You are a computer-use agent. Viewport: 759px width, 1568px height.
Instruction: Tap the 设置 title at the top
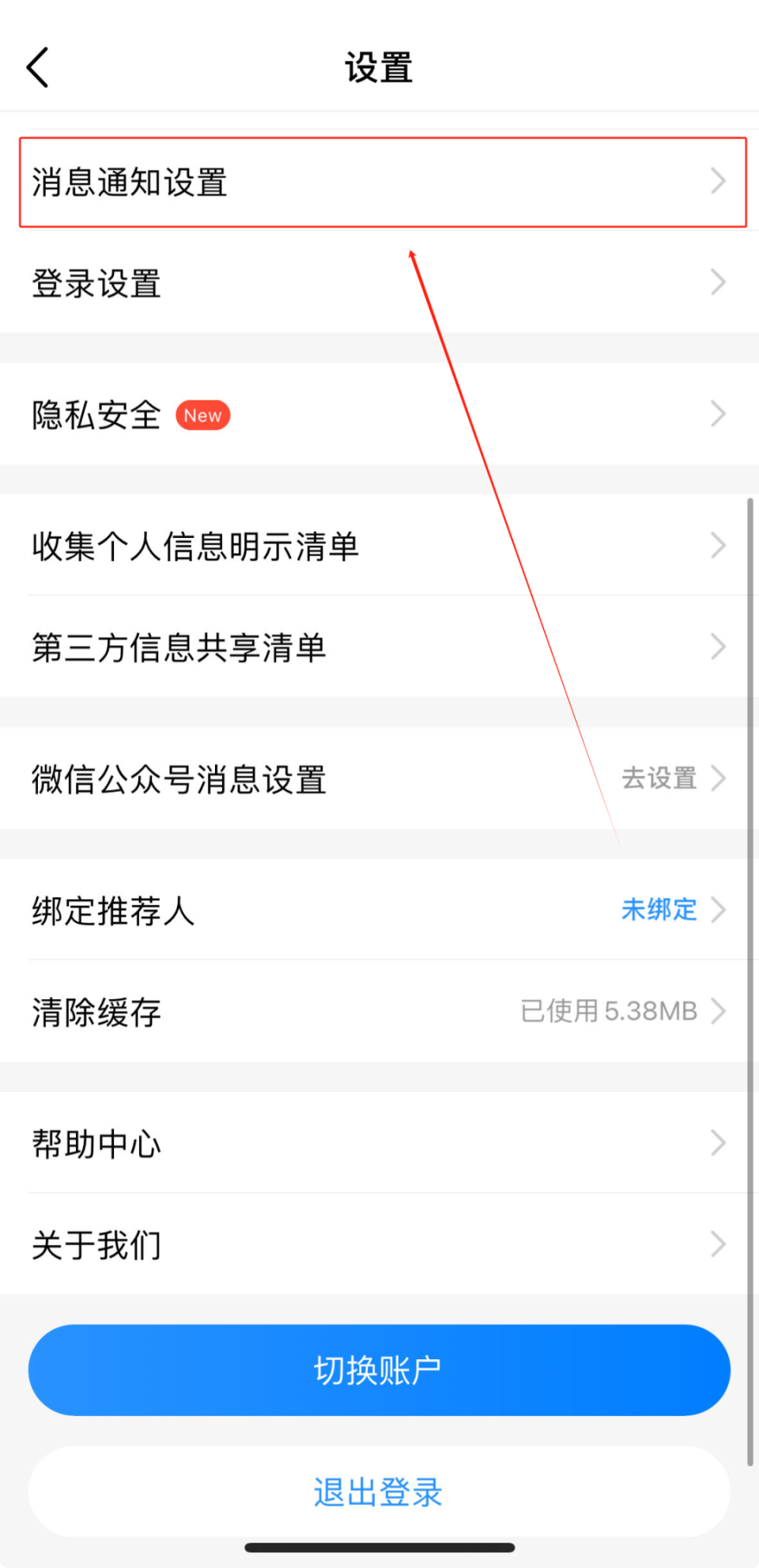click(379, 68)
